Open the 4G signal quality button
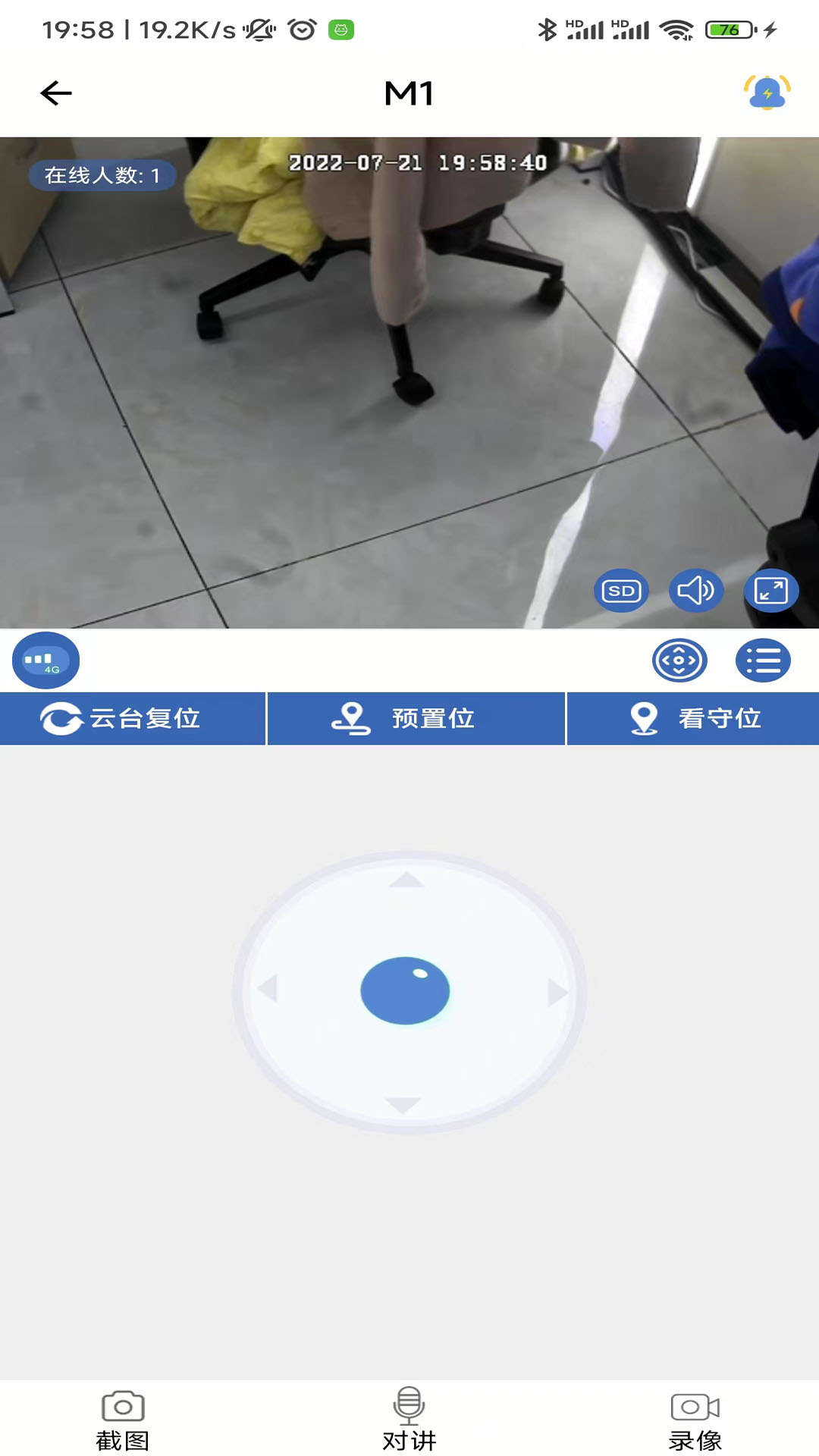Image resolution: width=819 pixels, height=1456 pixels. (x=45, y=660)
